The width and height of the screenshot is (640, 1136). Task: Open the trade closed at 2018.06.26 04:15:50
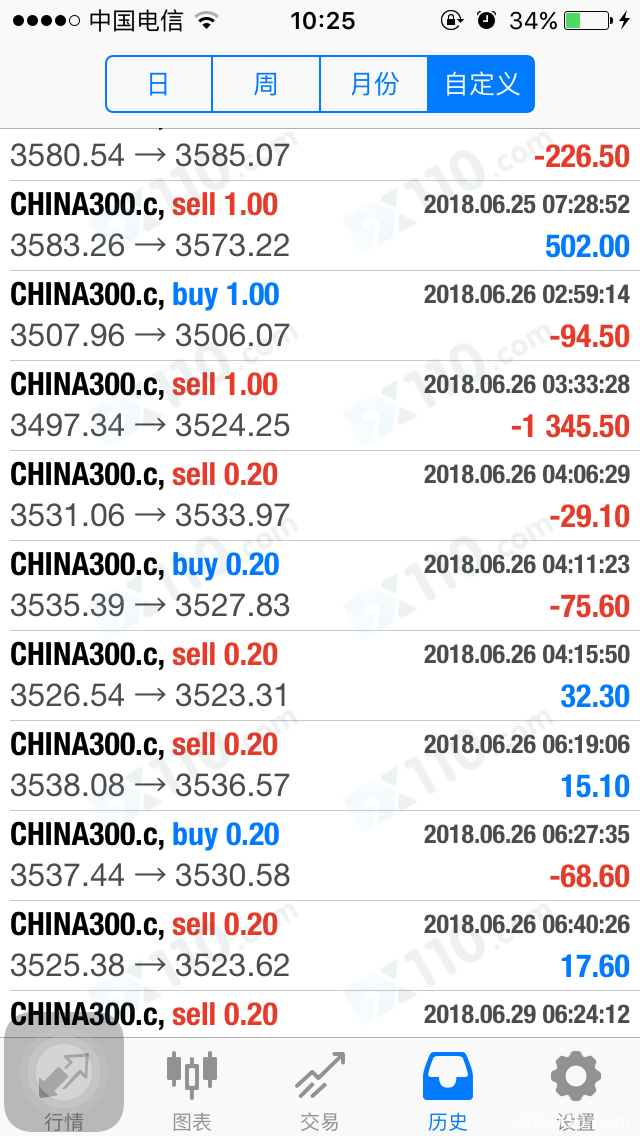pyautogui.click(x=320, y=676)
